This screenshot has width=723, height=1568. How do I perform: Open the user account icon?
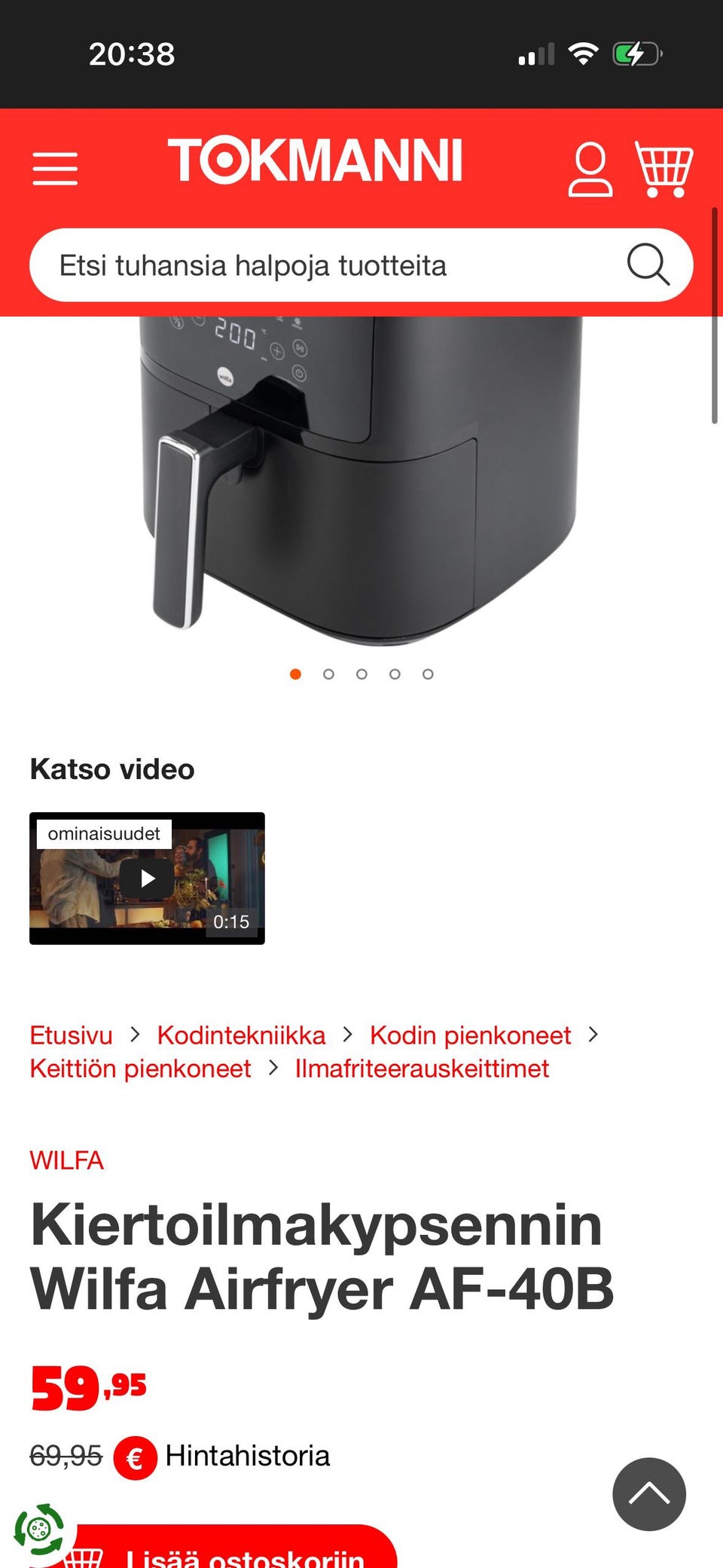590,167
